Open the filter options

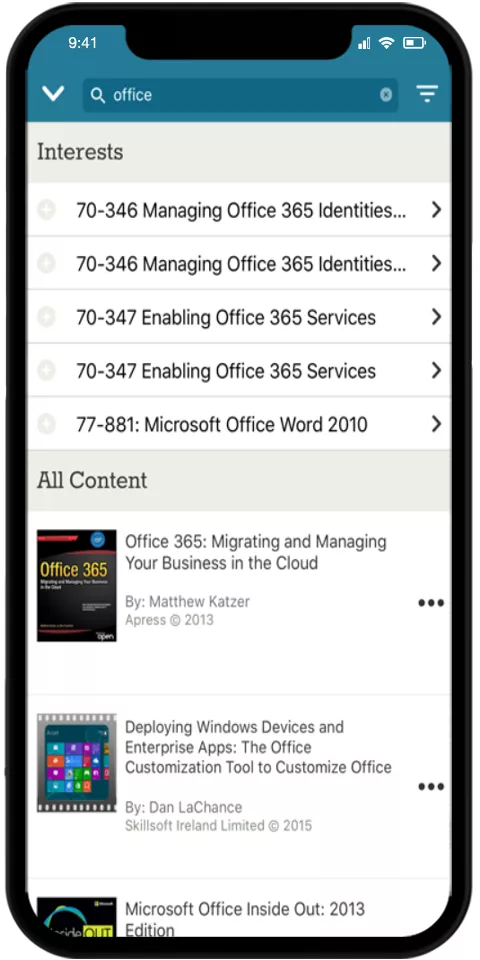point(427,94)
